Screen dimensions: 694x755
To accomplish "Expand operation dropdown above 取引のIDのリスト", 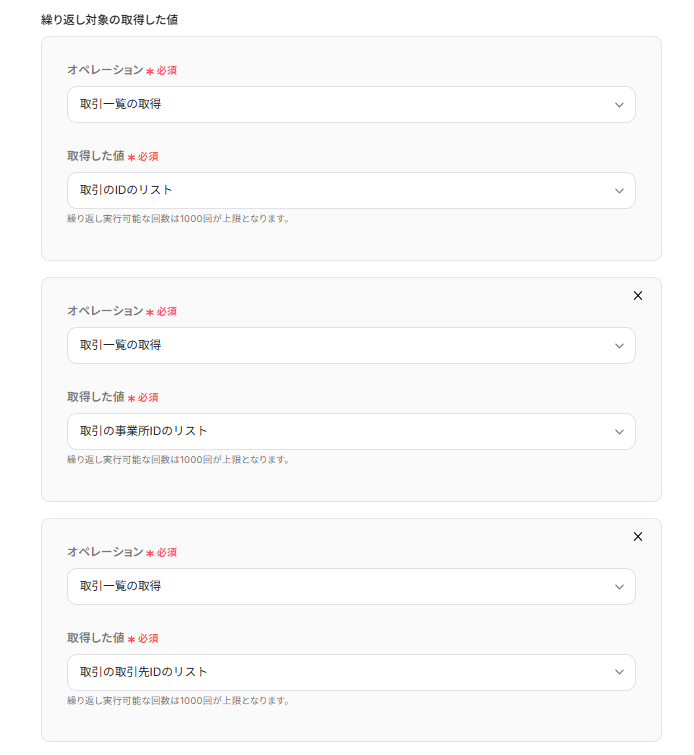I will [x=351, y=105].
